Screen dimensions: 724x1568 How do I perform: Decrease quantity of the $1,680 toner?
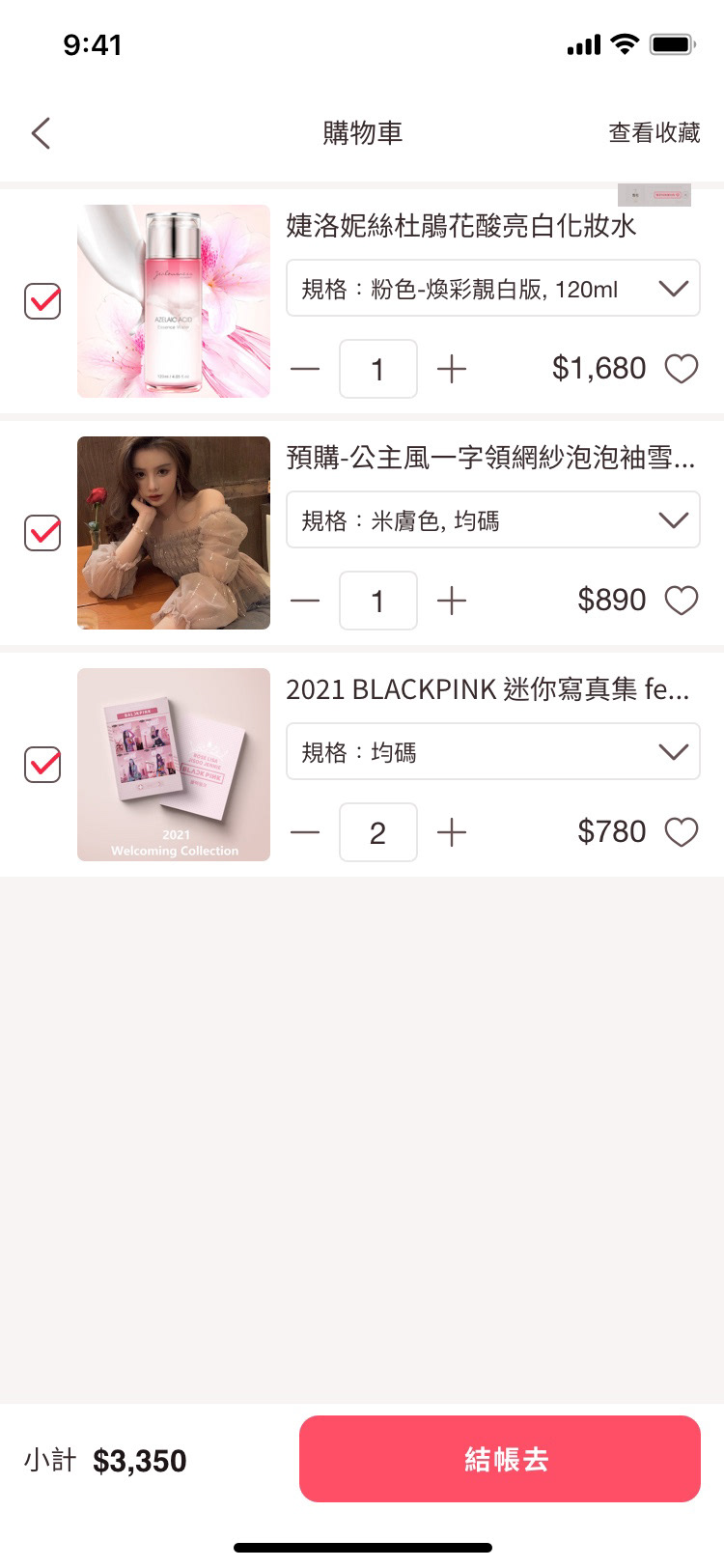coord(305,369)
